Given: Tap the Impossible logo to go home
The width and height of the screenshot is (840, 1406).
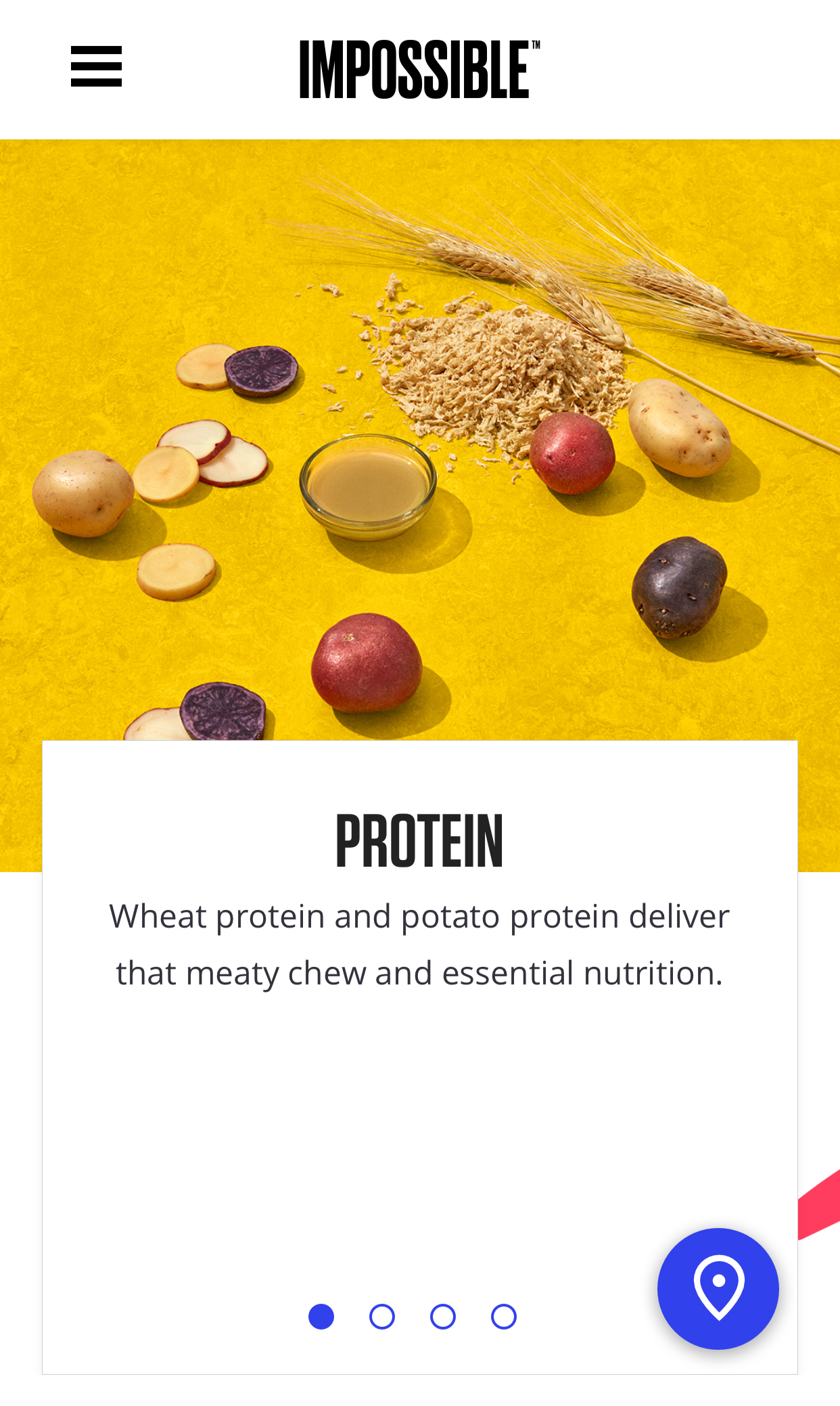Looking at the screenshot, I should (x=419, y=69).
